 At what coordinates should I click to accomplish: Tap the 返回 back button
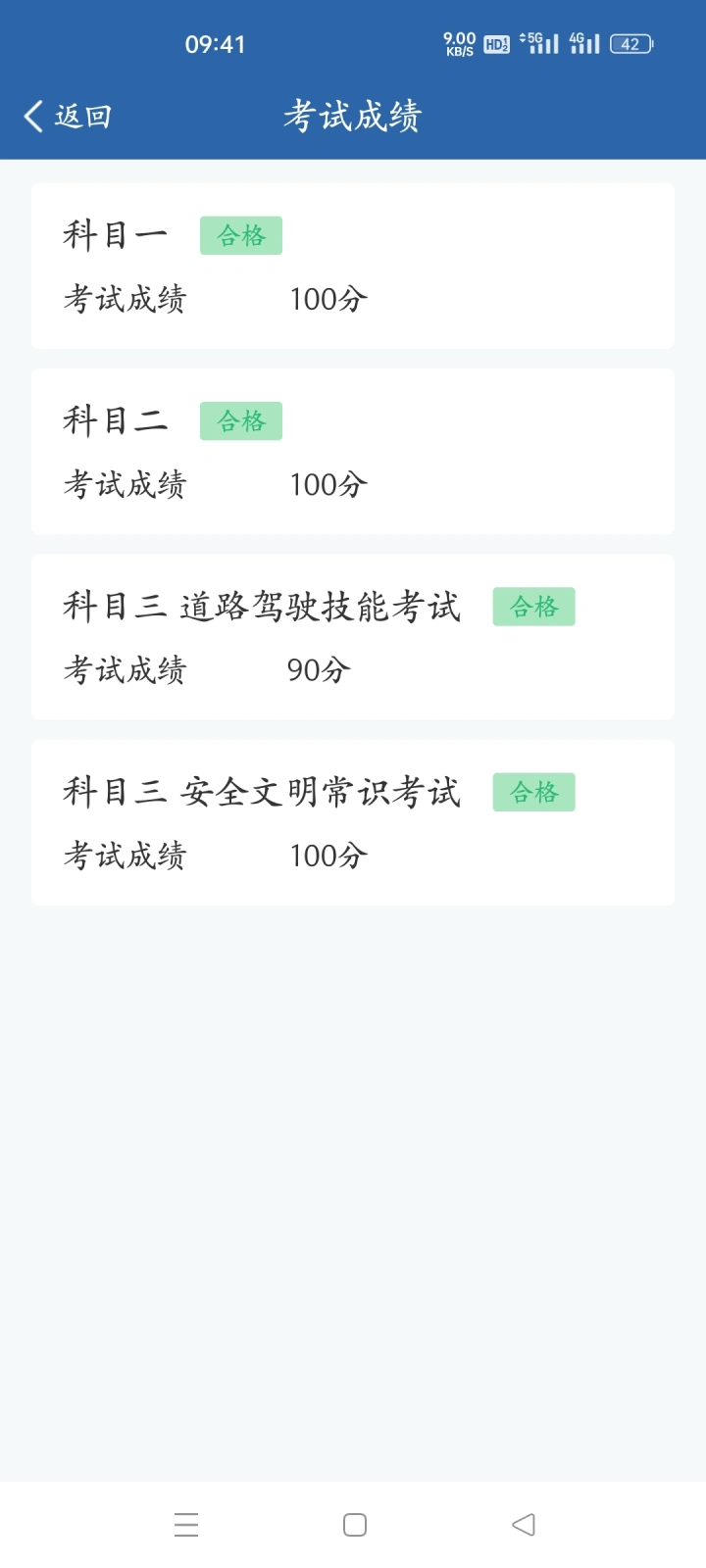click(68, 116)
